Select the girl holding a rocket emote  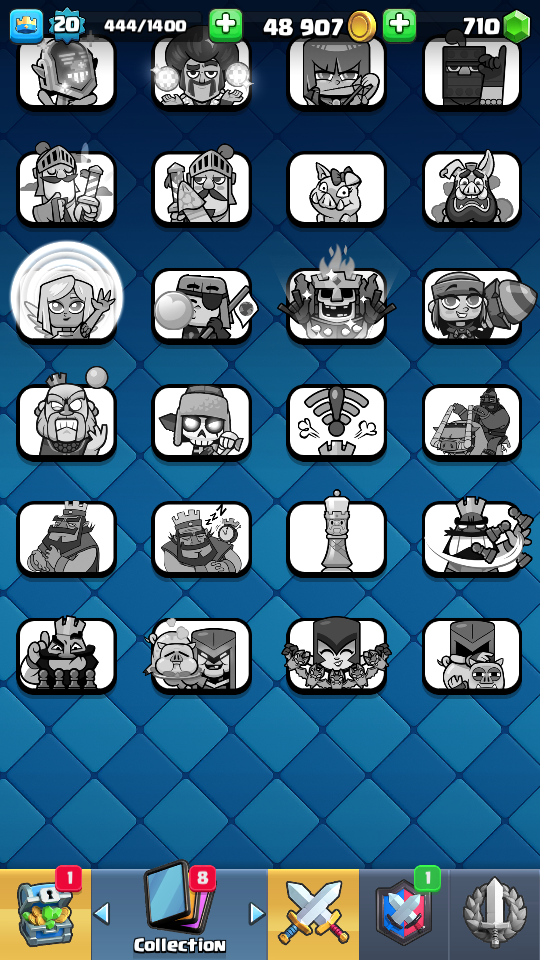(x=472, y=305)
